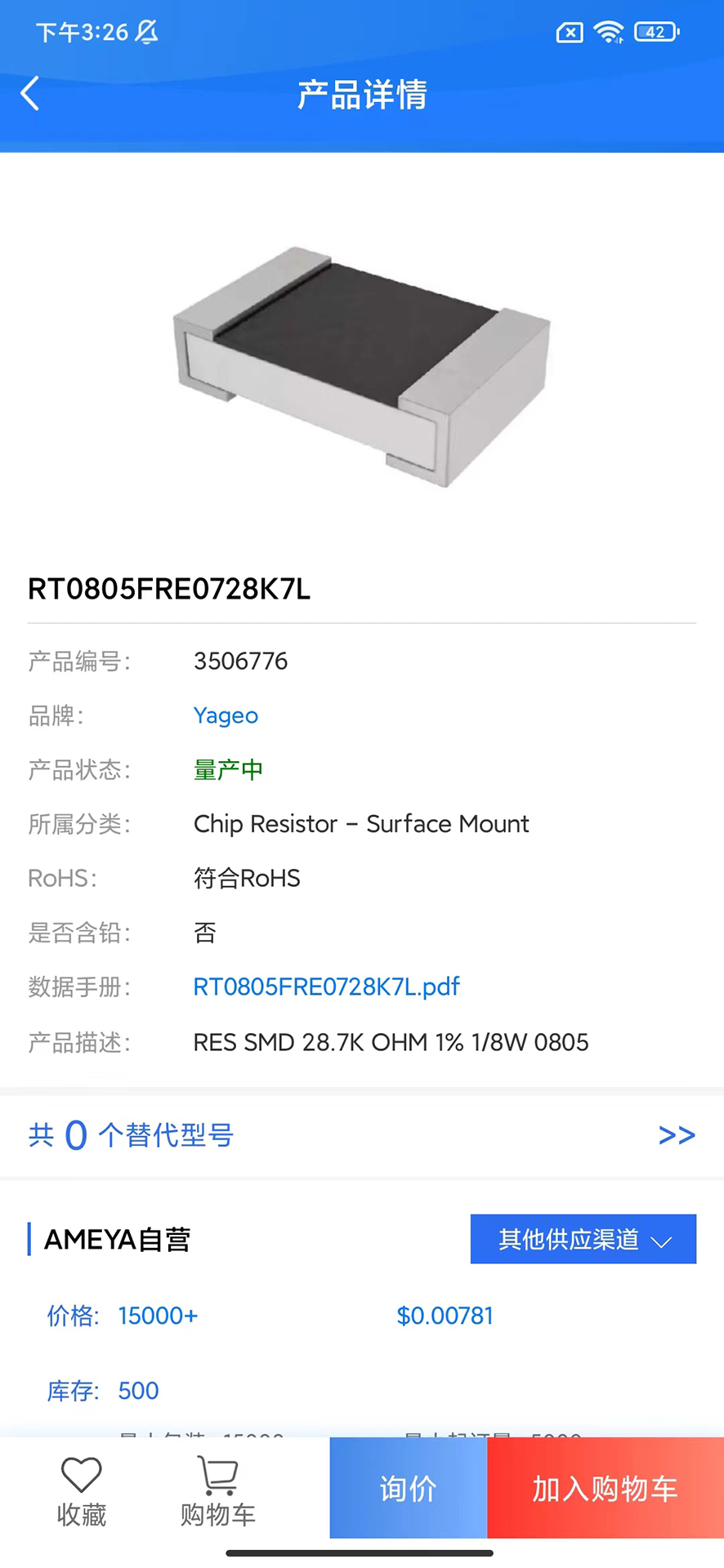
Task: Go back from the product details page
Action: coord(30,93)
